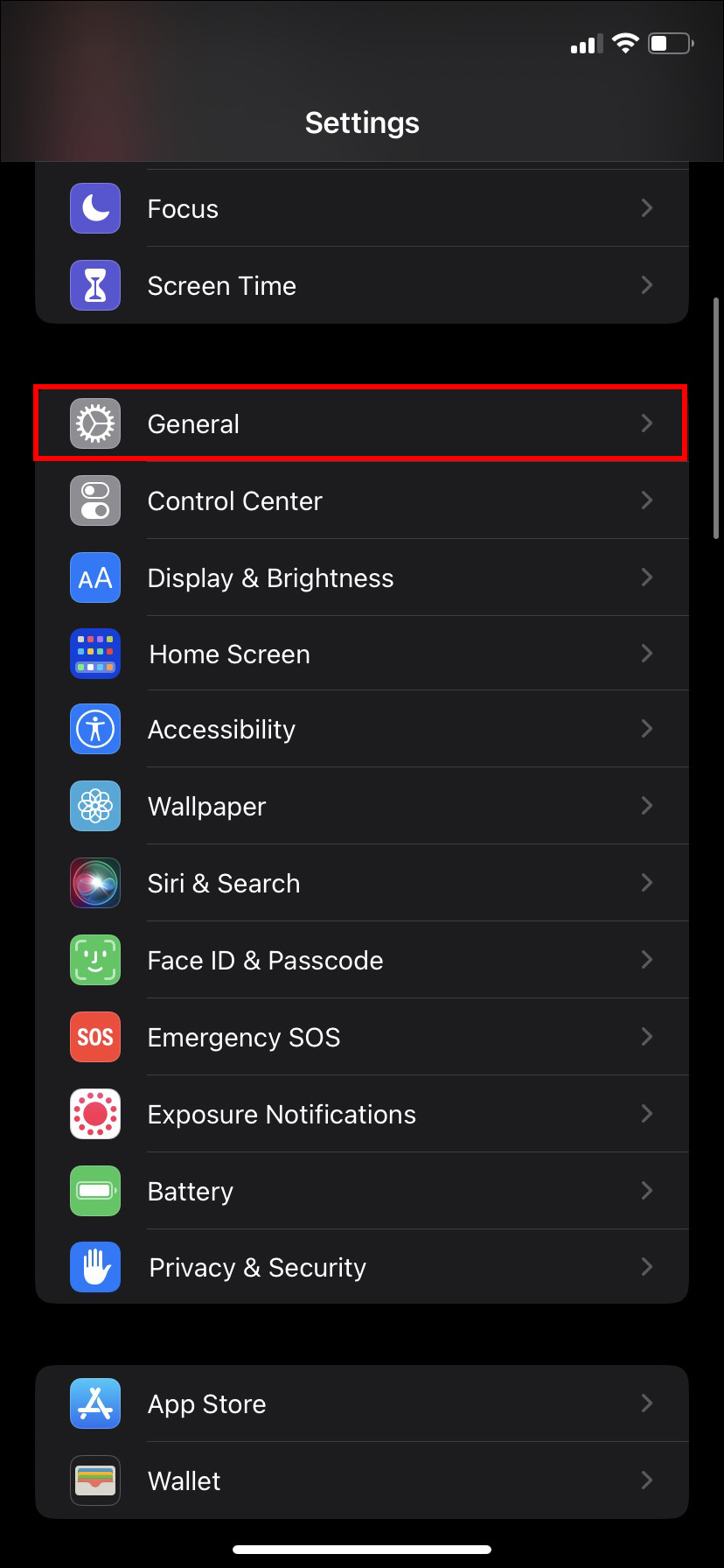The height and width of the screenshot is (1568, 724).
Task: Open the General settings row
Action: 361,423
